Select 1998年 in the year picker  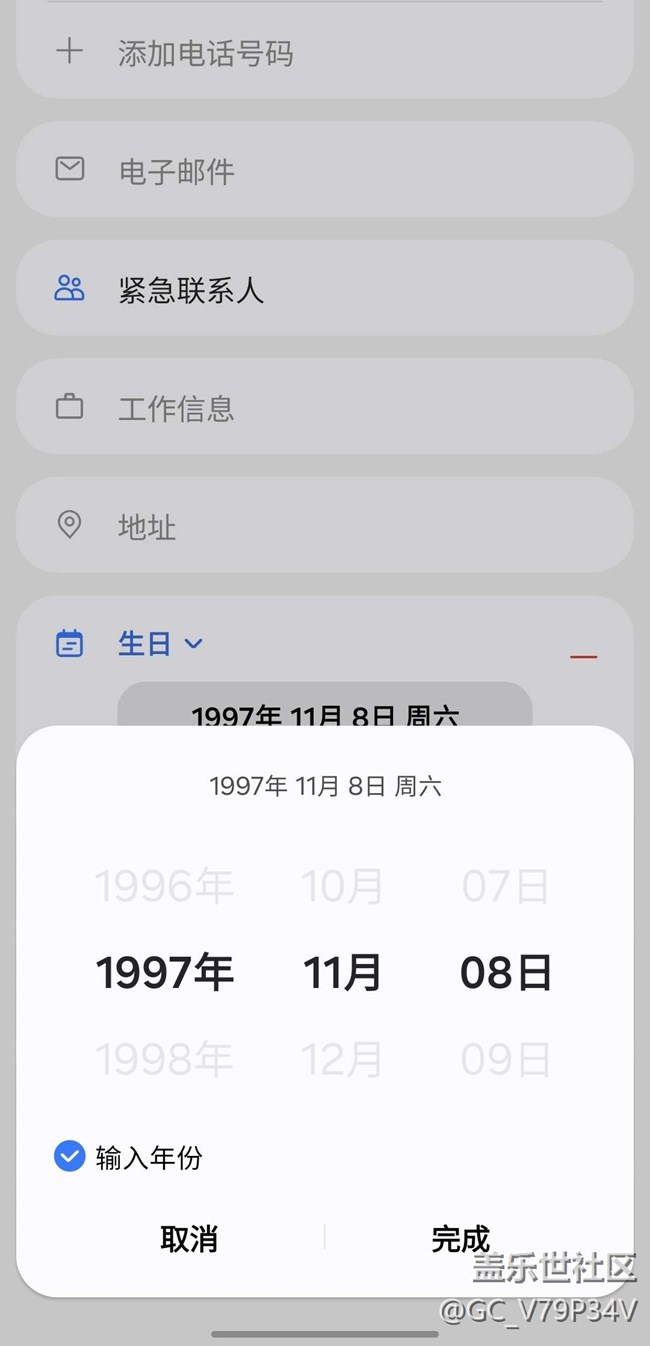[164, 1059]
